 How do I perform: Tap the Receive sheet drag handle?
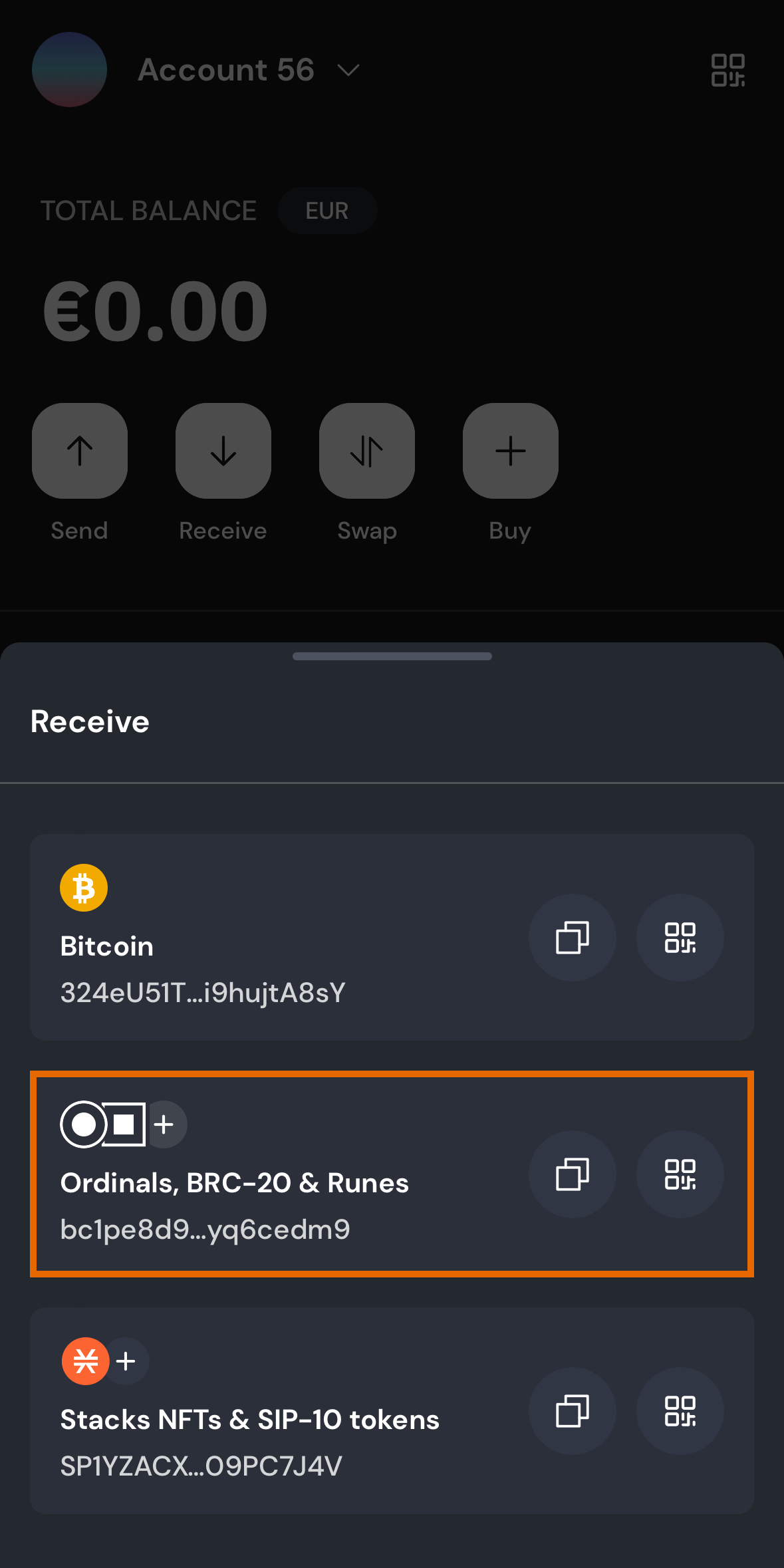pyautogui.click(x=392, y=656)
